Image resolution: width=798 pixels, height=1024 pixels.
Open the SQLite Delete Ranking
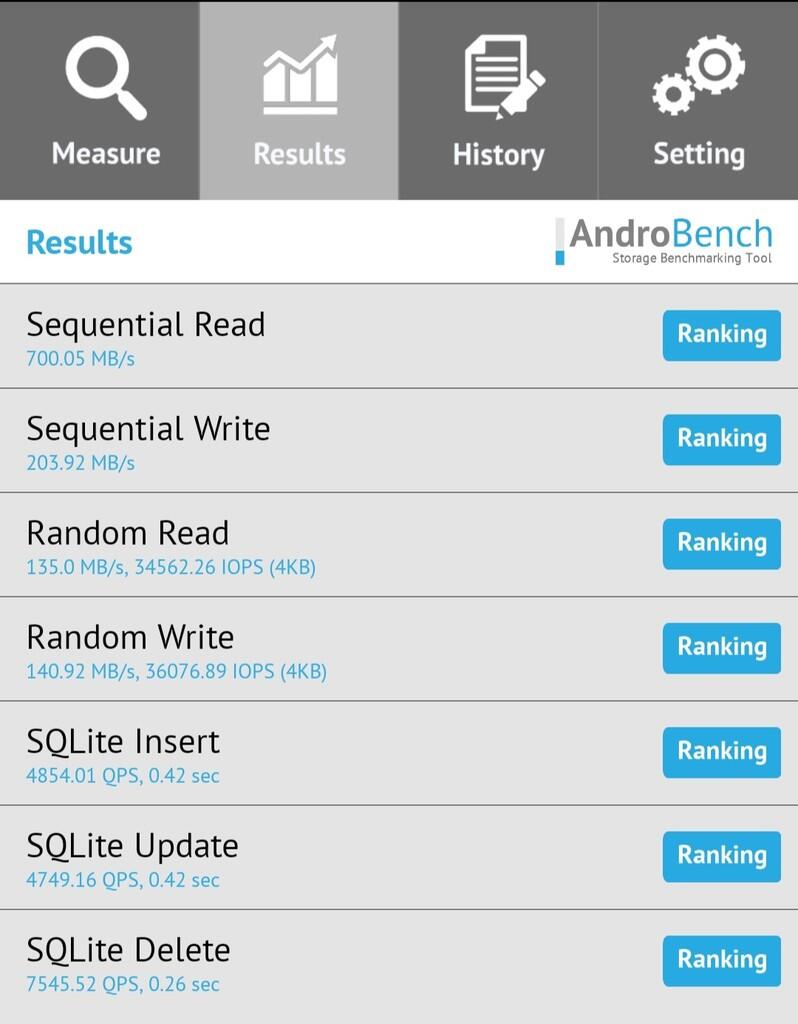[x=721, y=960]
